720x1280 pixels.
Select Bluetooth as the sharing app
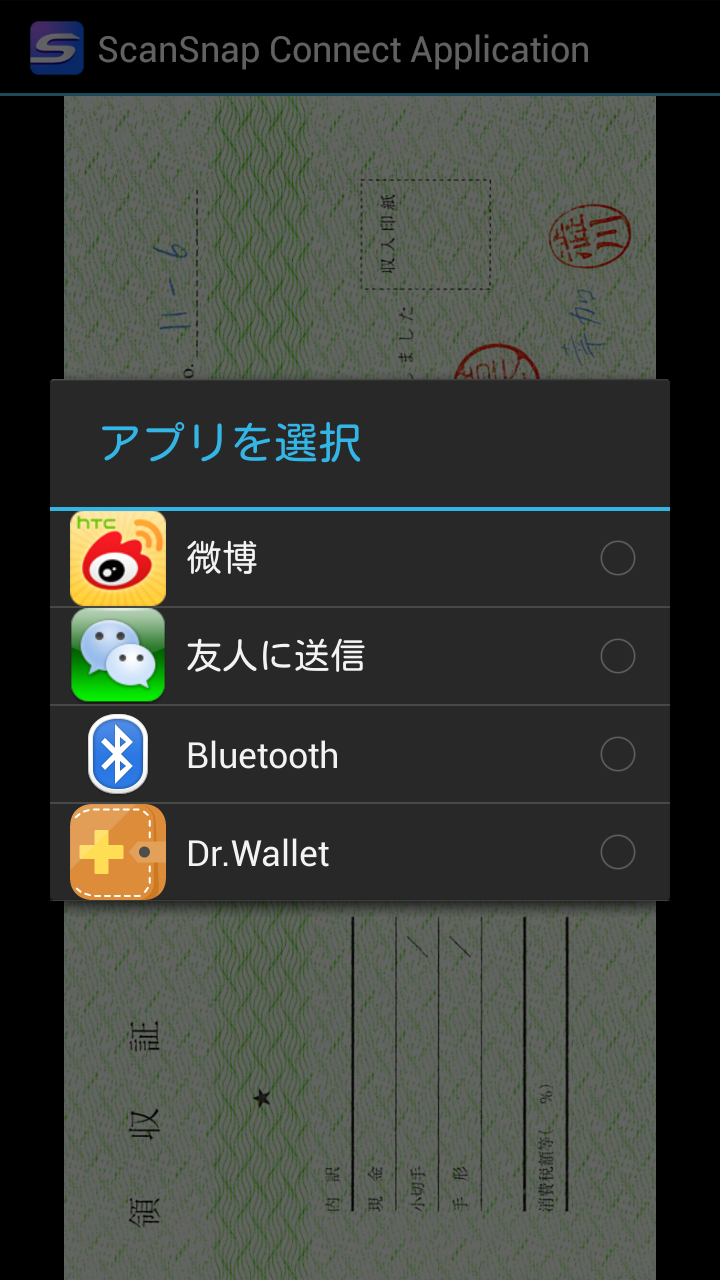tap(360, 754)
